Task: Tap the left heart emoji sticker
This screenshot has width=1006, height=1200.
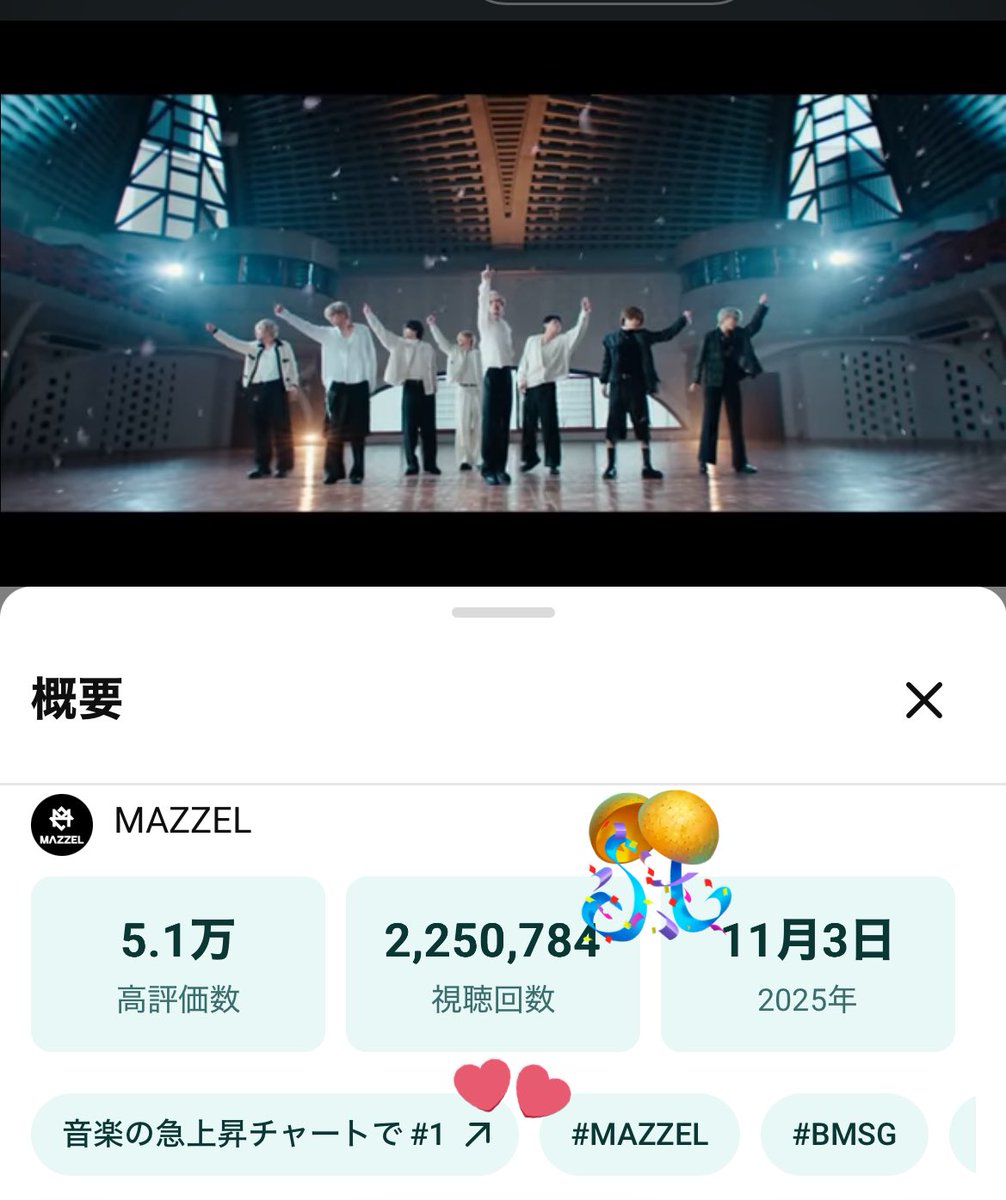Action: coord(481,1084)
